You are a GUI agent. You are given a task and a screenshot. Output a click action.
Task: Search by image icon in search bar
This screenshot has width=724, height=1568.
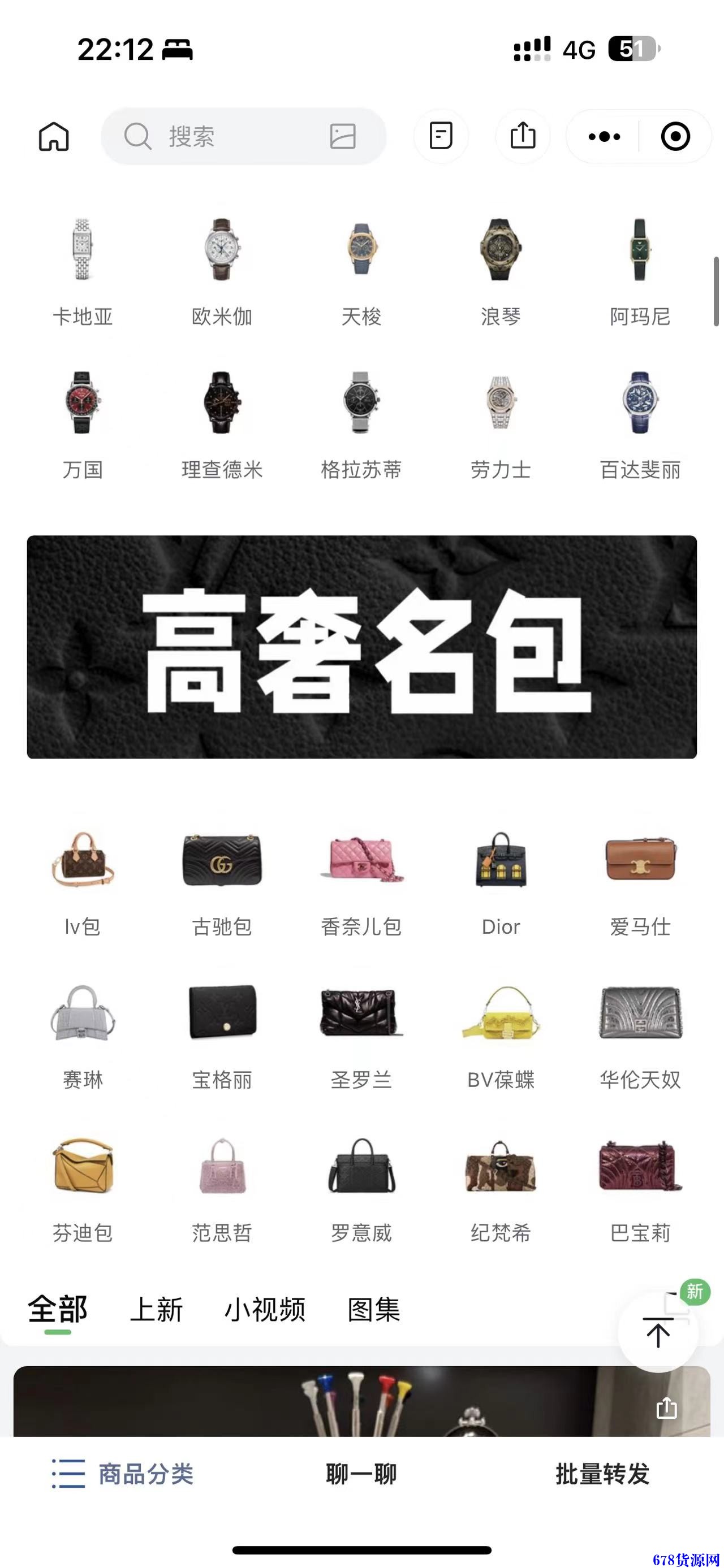[343, 136]
